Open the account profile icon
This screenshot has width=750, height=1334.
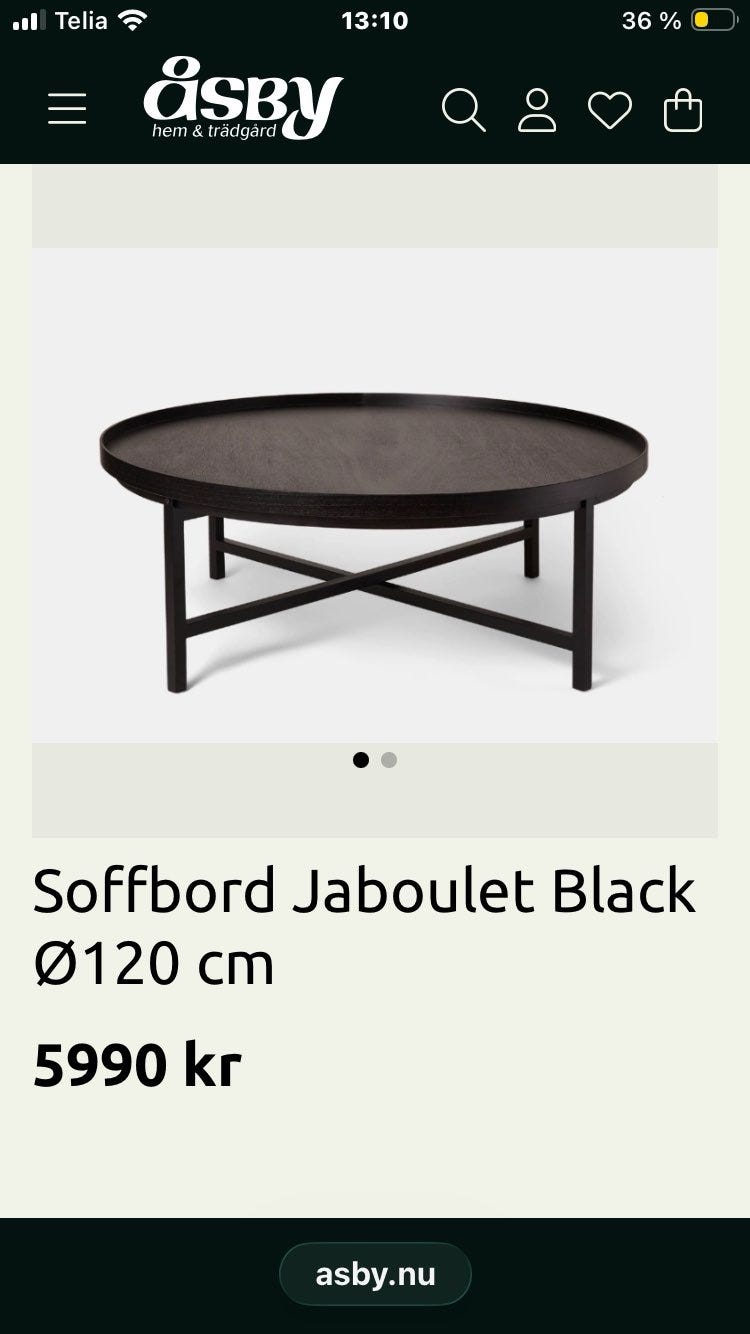coord(537,110)
